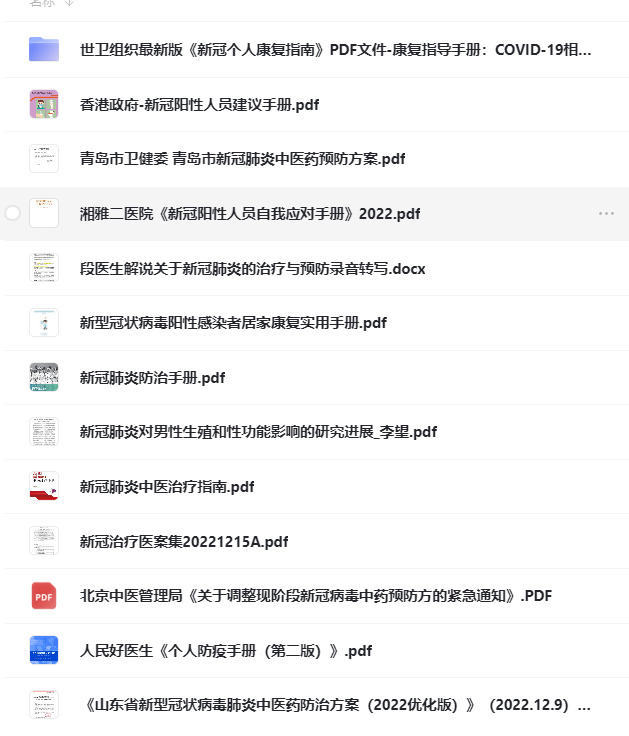Screen dimensions: 629x736
Task: Open 段医生解说新冠肺炎录音转写.docx
Action: (x=252, y=268)
